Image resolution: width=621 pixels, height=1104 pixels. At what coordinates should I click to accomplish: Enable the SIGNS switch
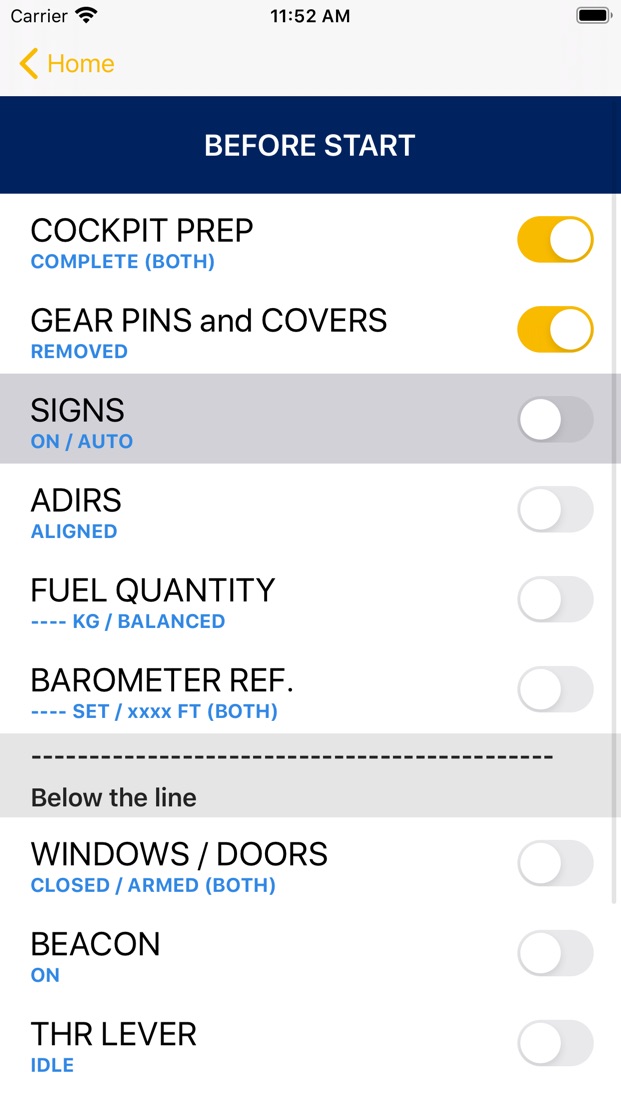coord(556,420)
